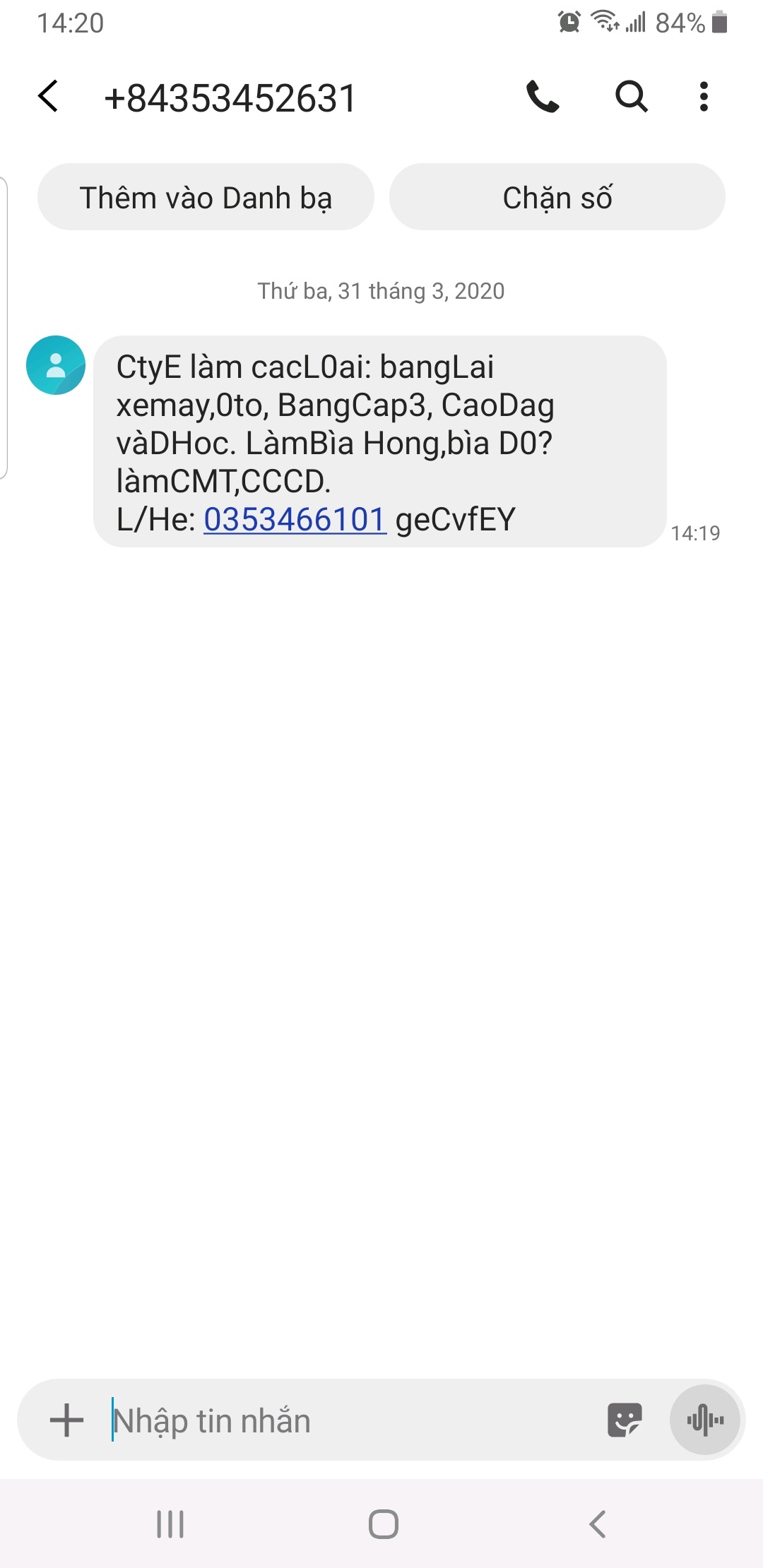Search within this conversation
Viewport: 763px width, 1568px height.
(631, 97)
